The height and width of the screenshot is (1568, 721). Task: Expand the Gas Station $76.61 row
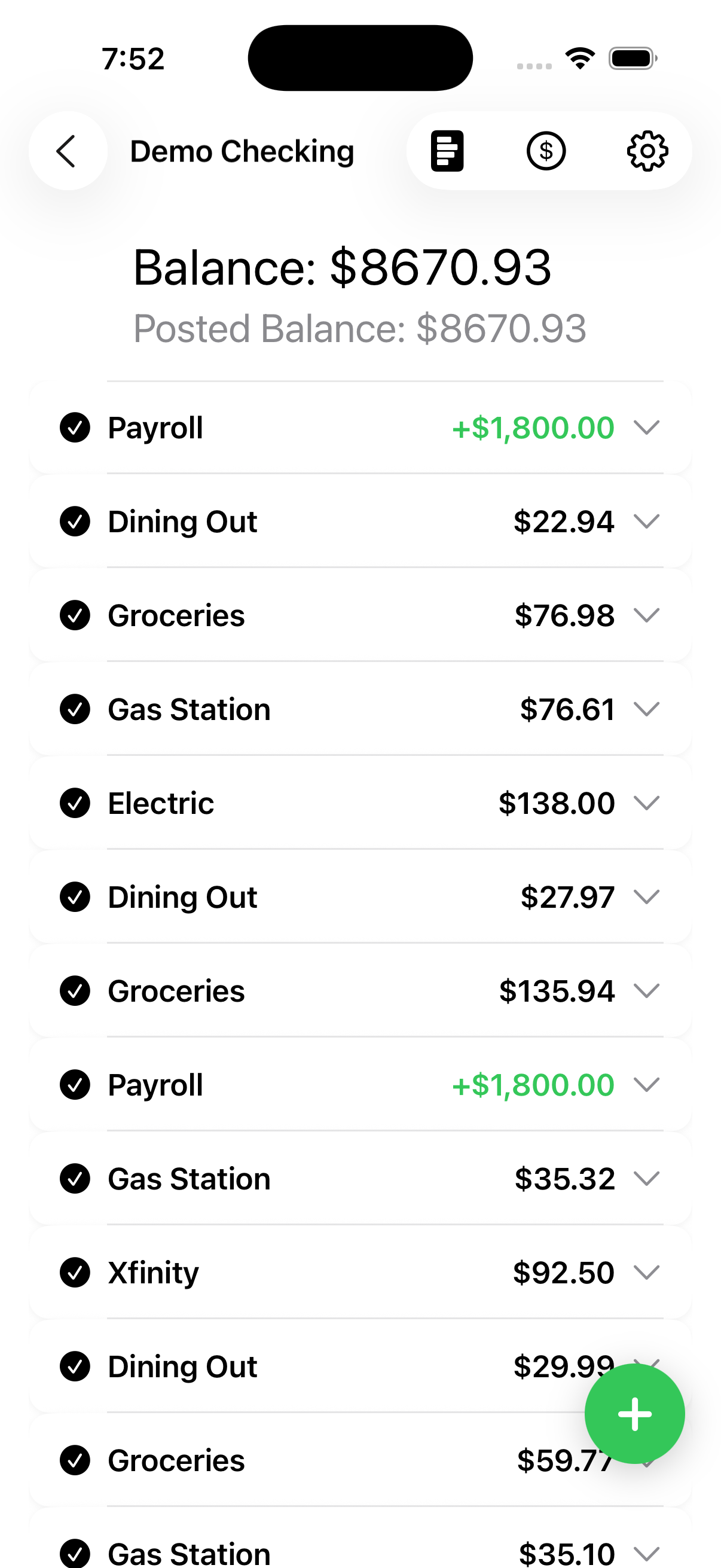(x=647, y=709)
